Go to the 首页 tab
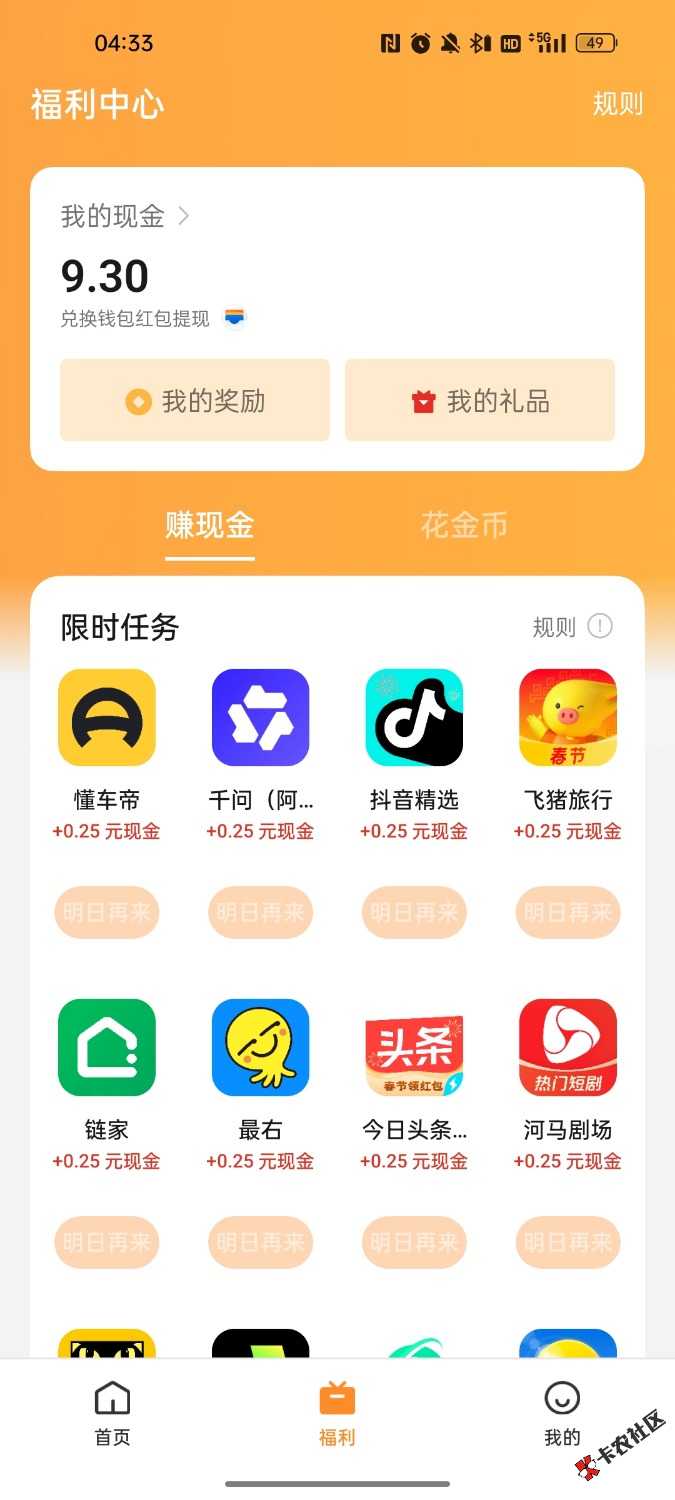The width and height of the screenshot is (675, 1500). (112, 1413)
